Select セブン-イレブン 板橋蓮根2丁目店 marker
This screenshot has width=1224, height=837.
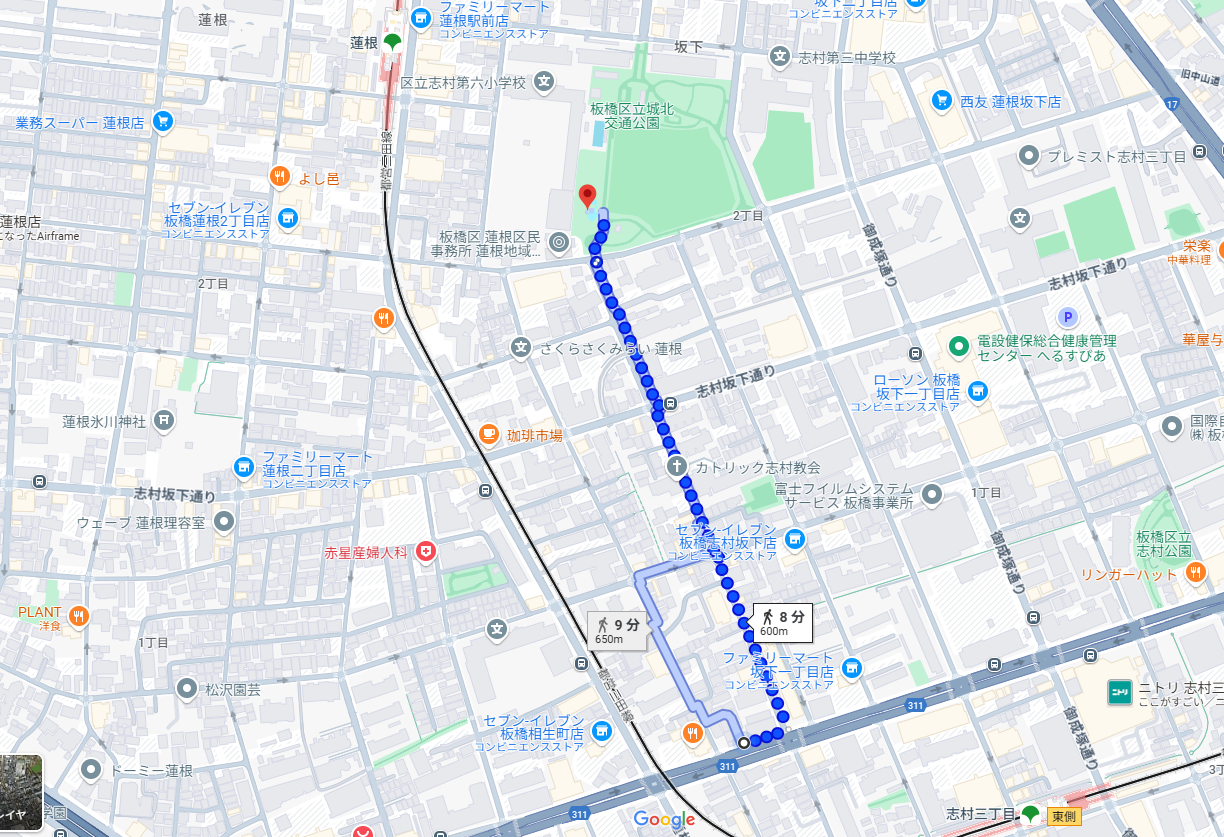coord(288,217)
